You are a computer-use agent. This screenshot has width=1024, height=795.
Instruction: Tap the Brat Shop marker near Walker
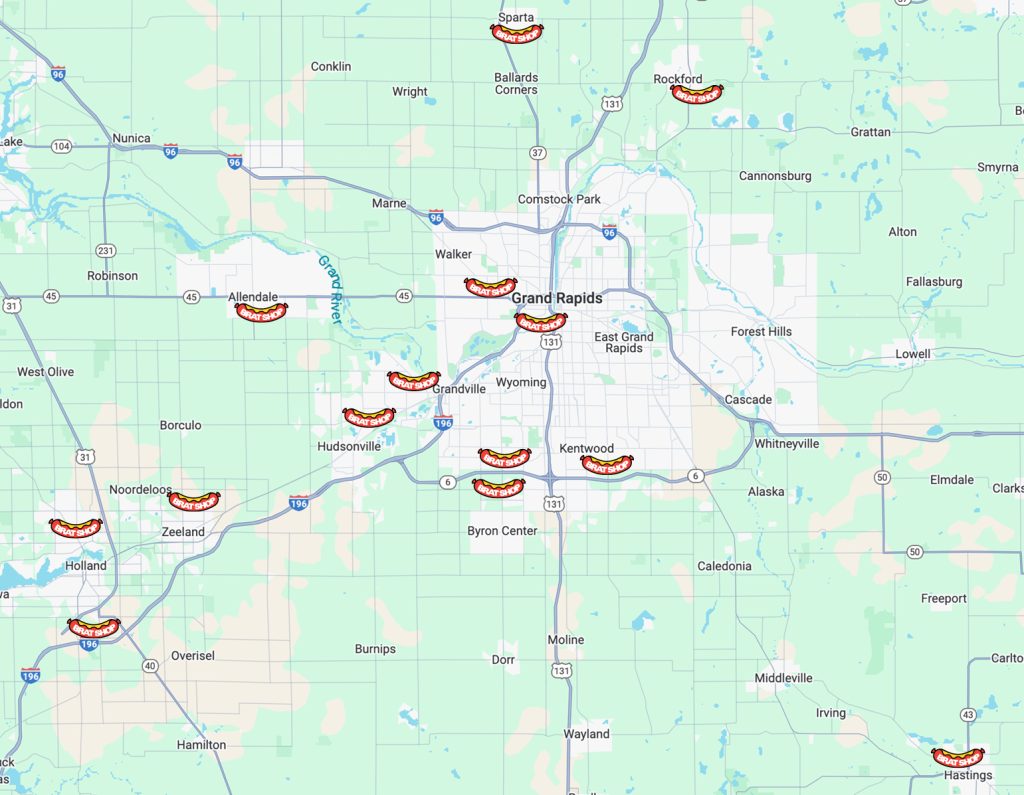[491, 288]
